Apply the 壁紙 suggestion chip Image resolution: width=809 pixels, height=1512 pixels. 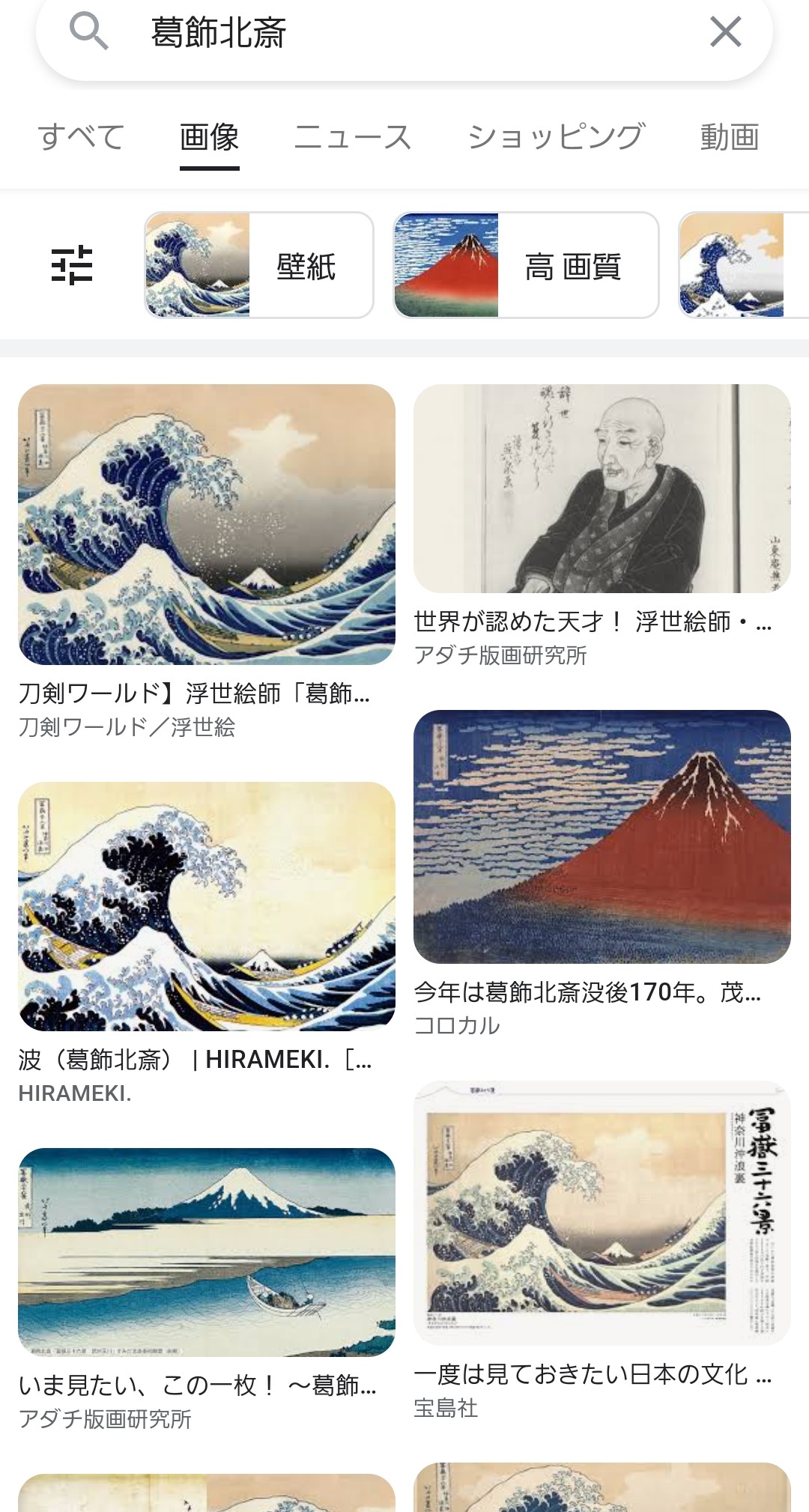258,265
